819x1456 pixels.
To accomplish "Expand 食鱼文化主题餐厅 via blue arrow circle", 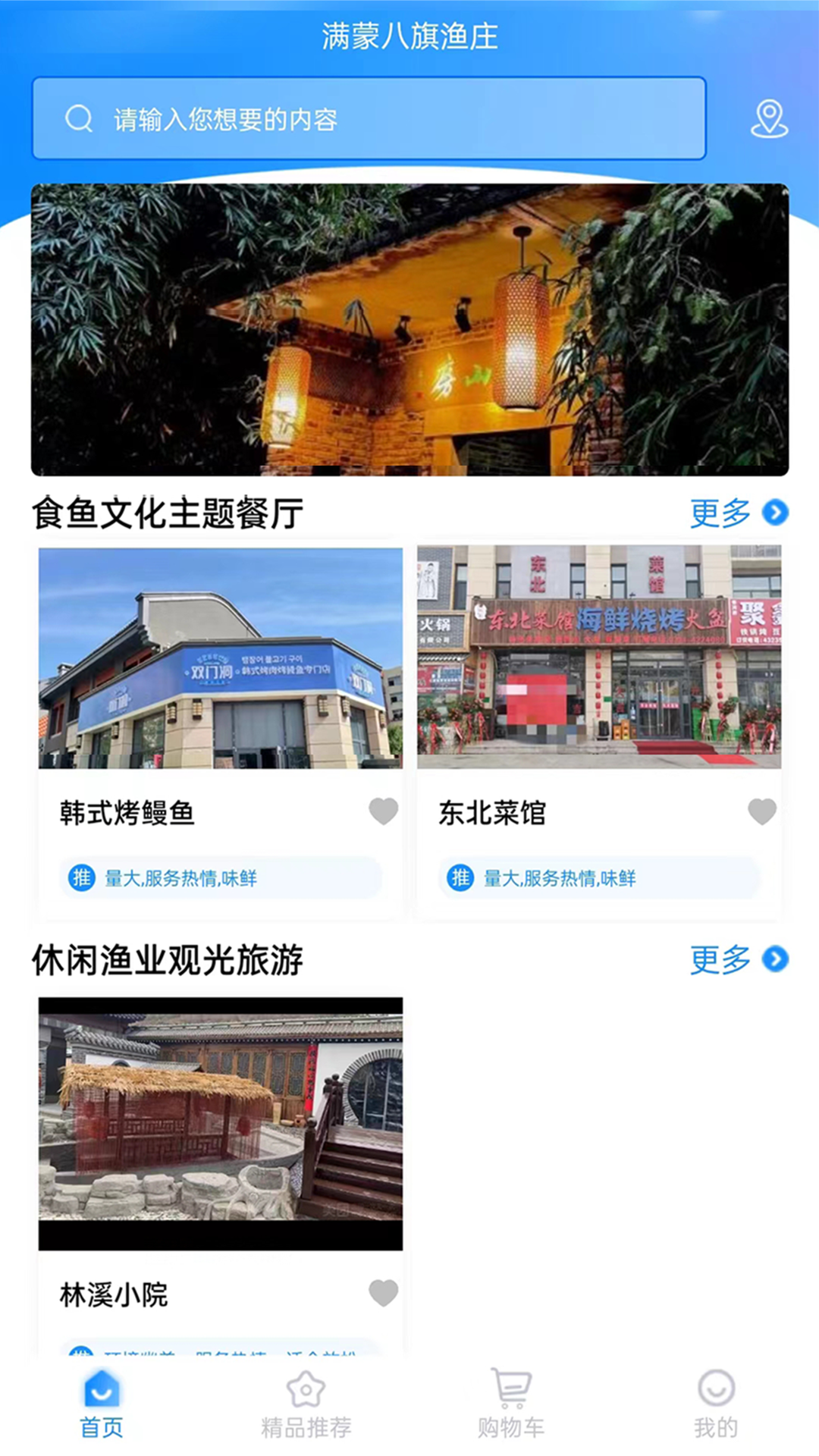I will (773, 513).
